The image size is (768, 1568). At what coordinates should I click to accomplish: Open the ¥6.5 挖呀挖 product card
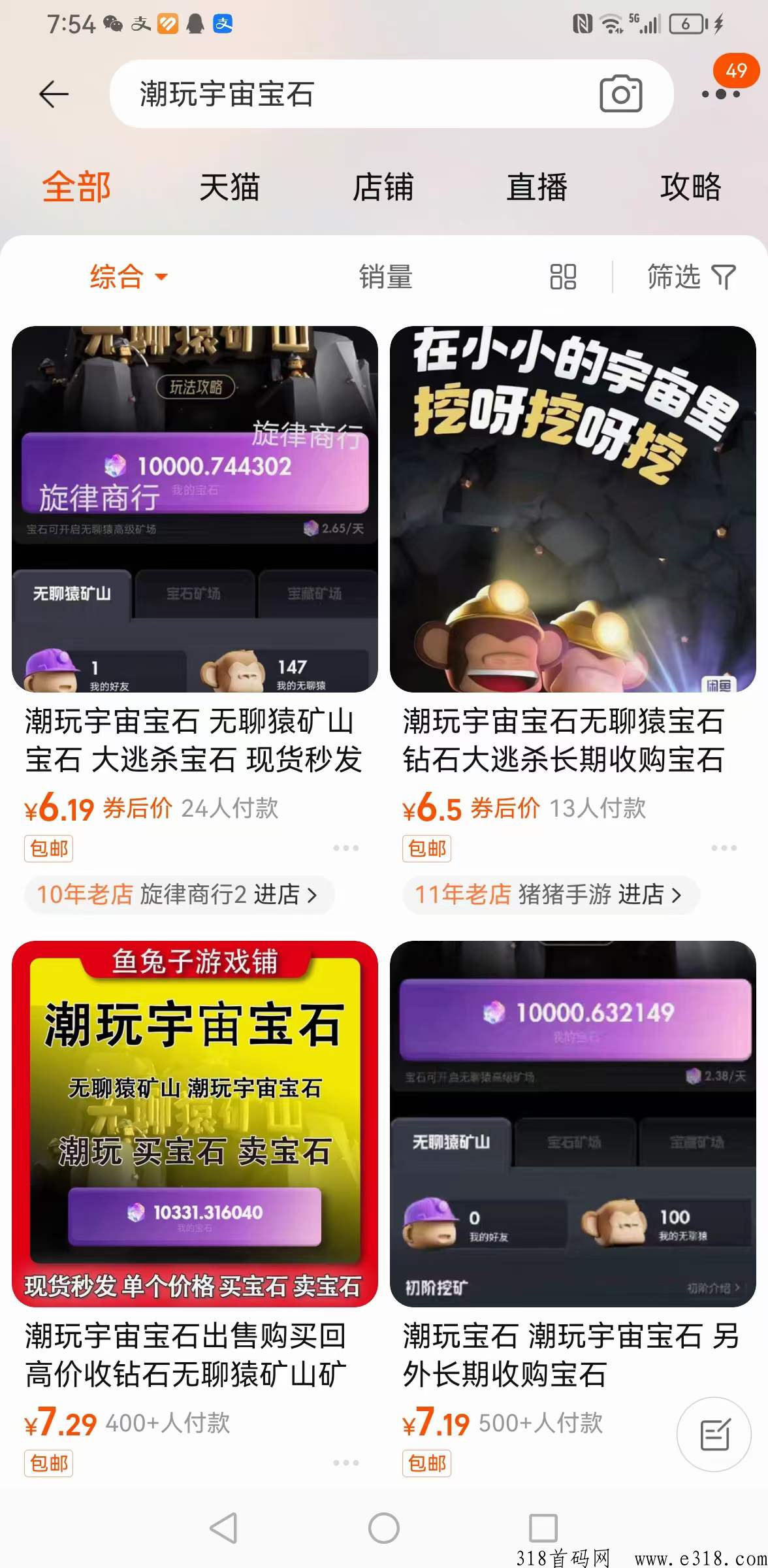(x=573, y=510)
